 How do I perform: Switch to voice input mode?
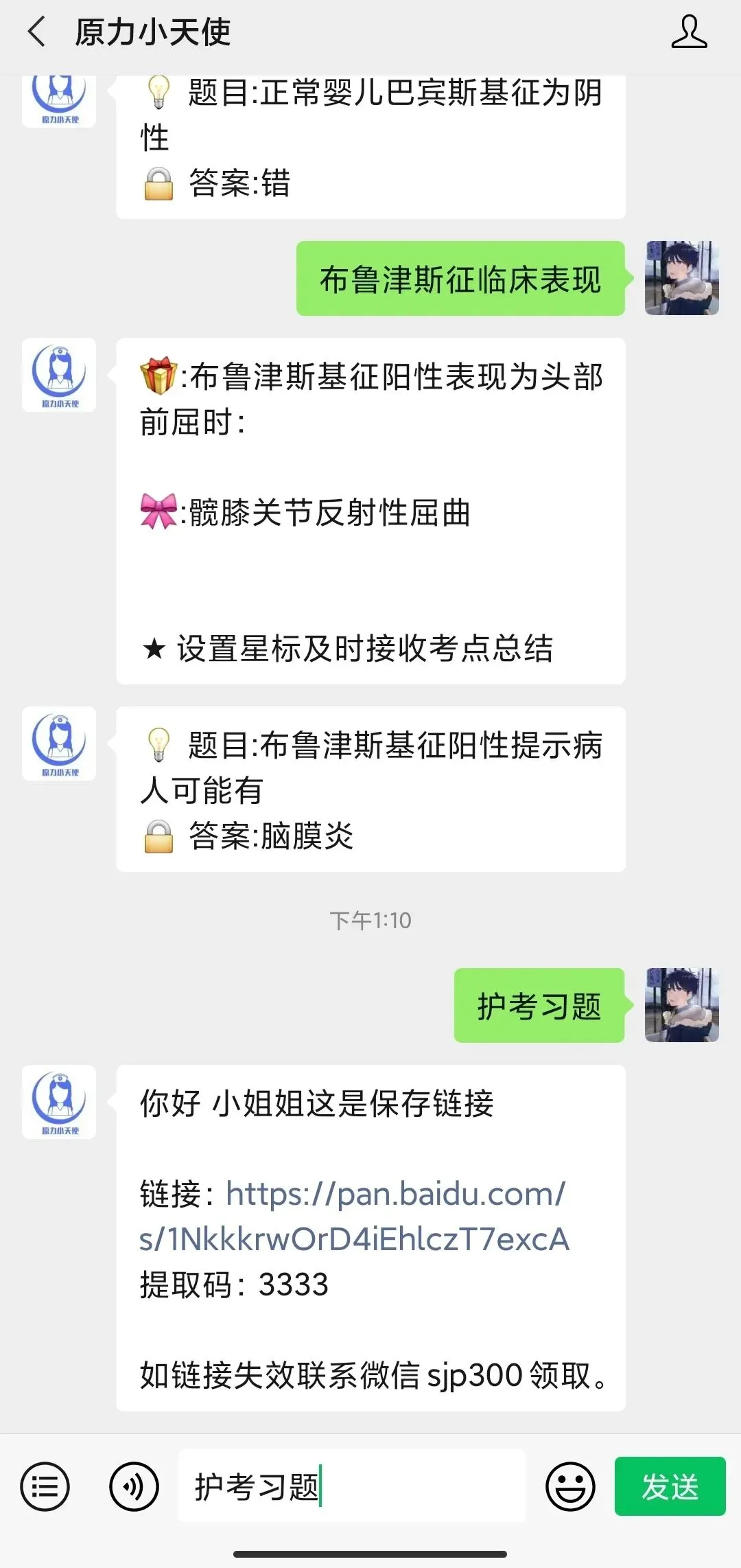[134, 1486]
